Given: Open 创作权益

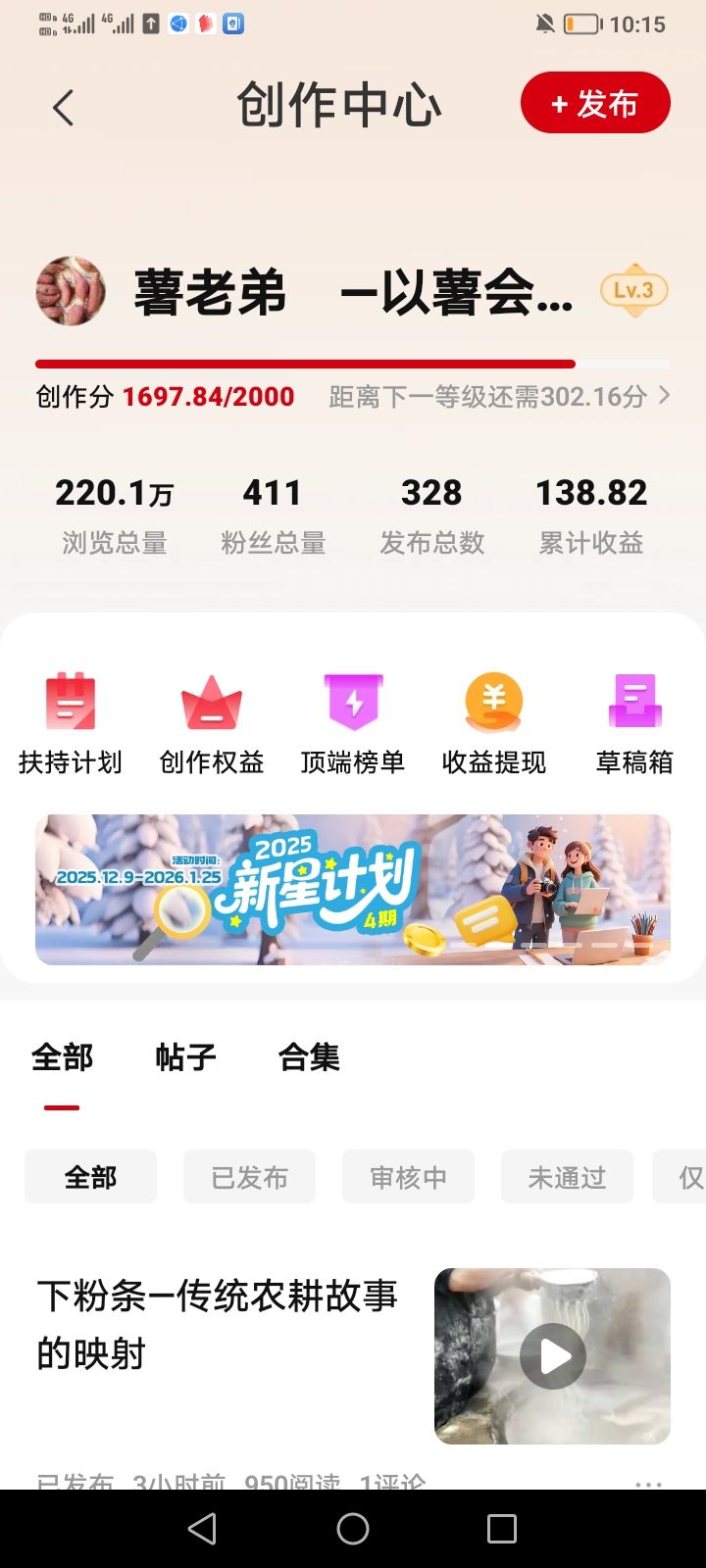Looking at the screenshot, I should pyautogui.click(x=212, y=722).
